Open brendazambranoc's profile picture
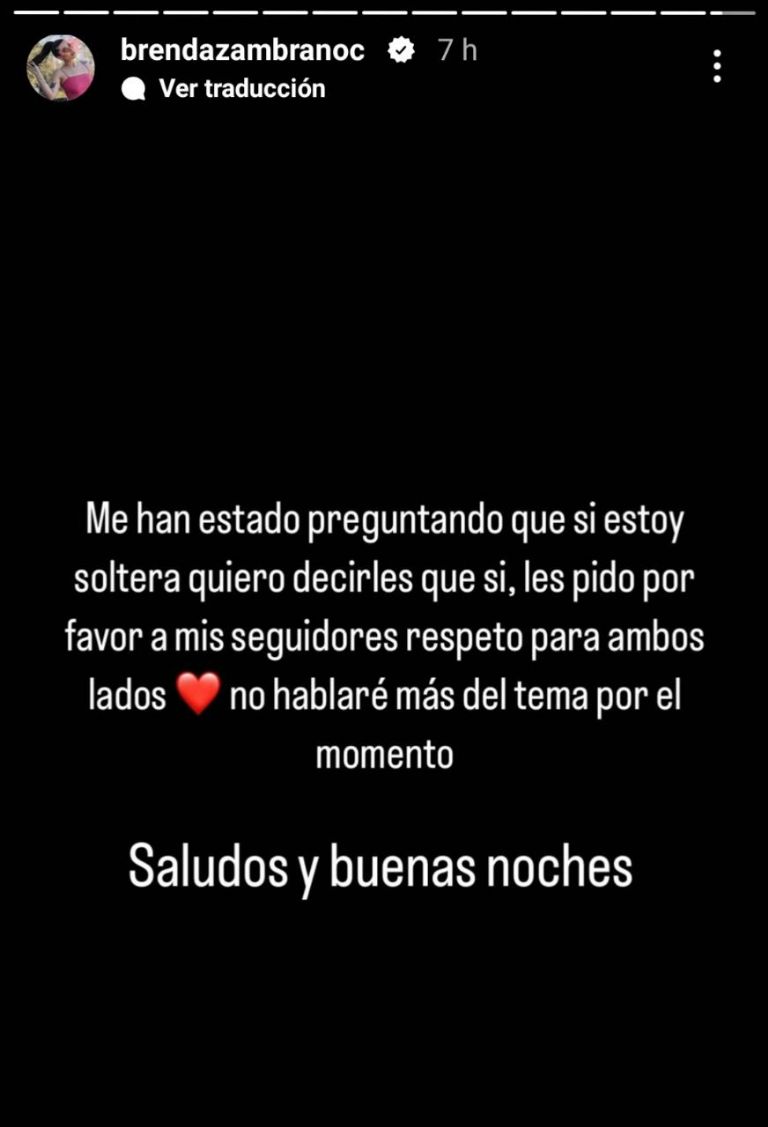Viewport: 768px width, 1127px height. pos(61,67)
